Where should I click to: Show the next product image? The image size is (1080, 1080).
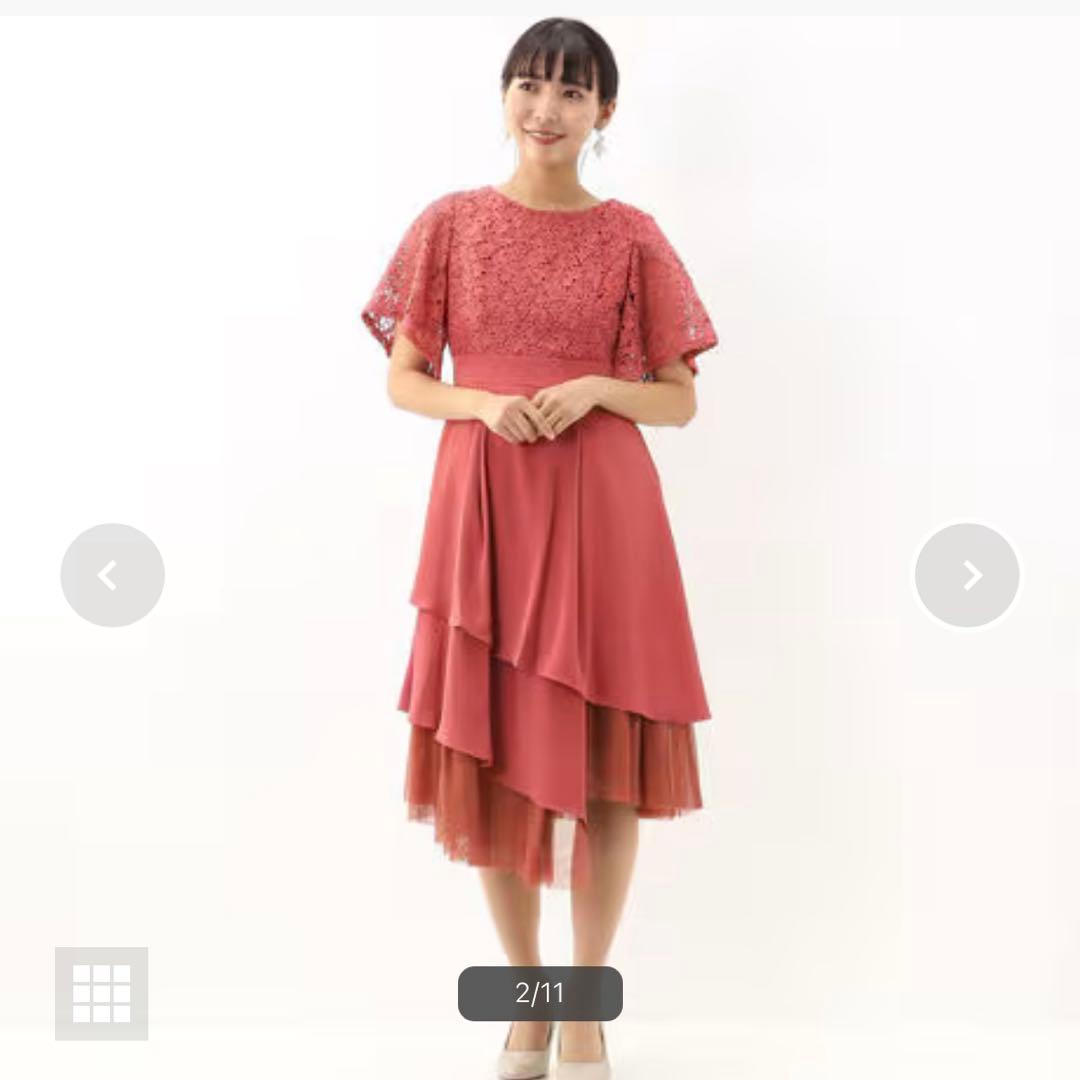[x=967, y=575]
